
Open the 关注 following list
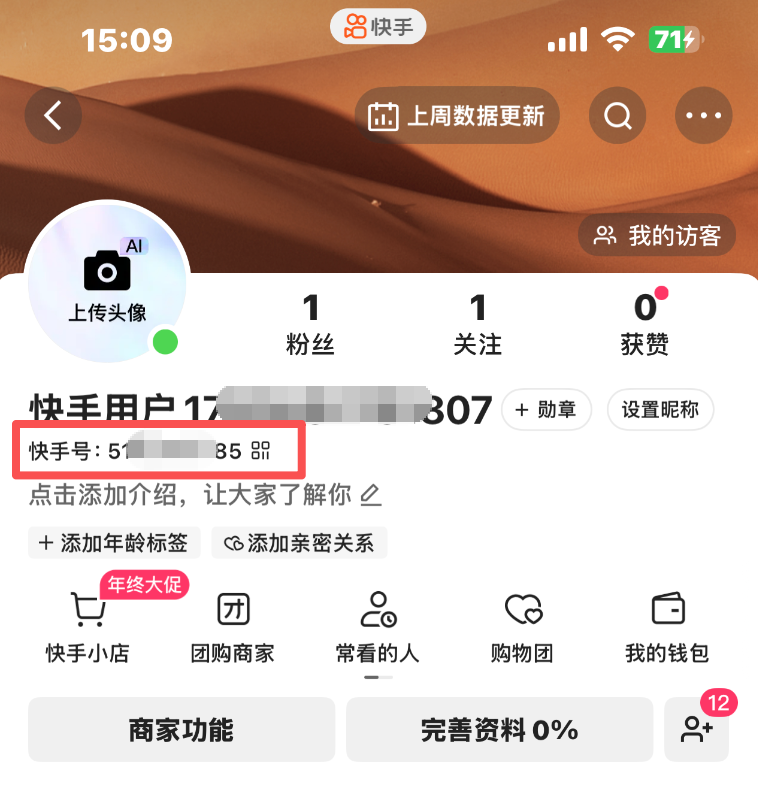tap(477, 325)
